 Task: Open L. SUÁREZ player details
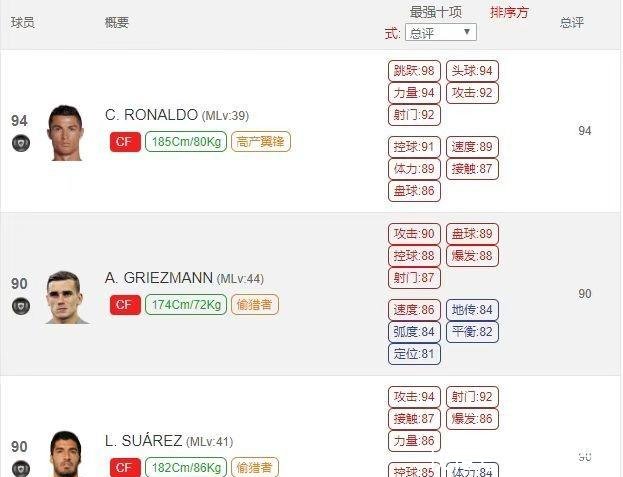coord(143,440)
